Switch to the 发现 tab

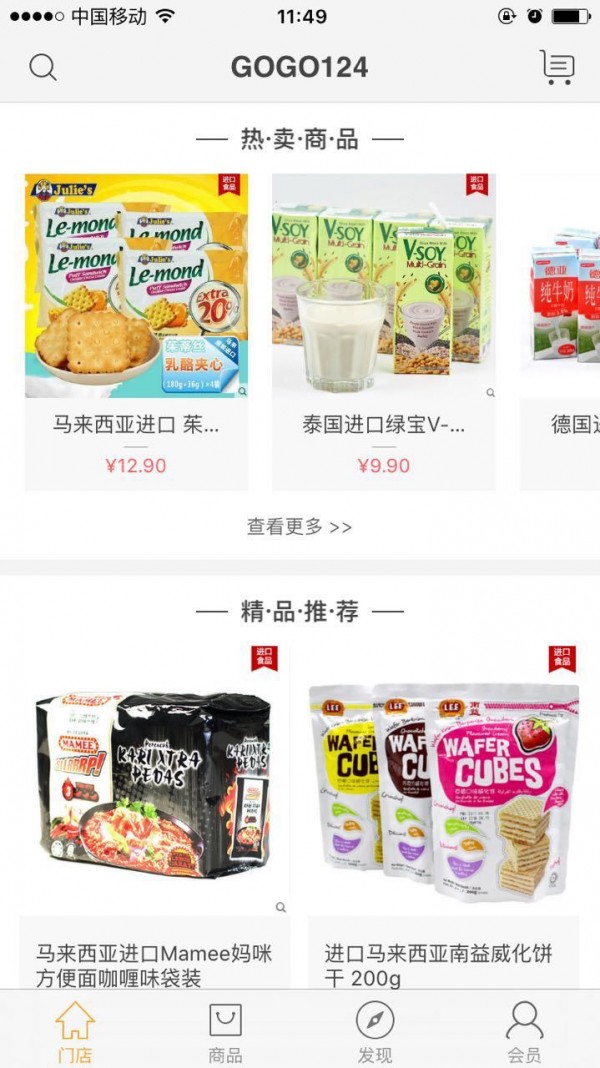[x=375, y=1030]
